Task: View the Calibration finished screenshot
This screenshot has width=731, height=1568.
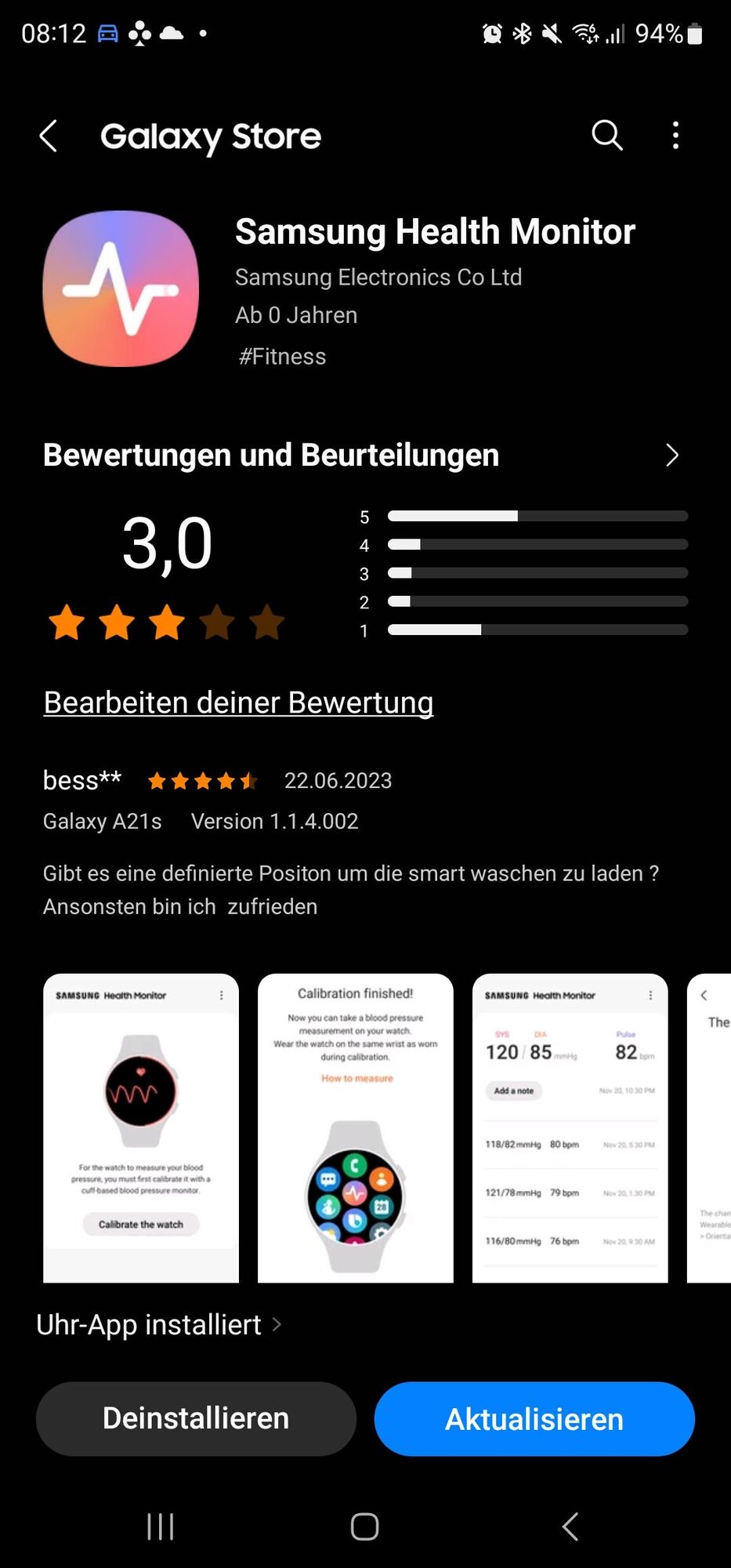Action: tap(356, 1127)
